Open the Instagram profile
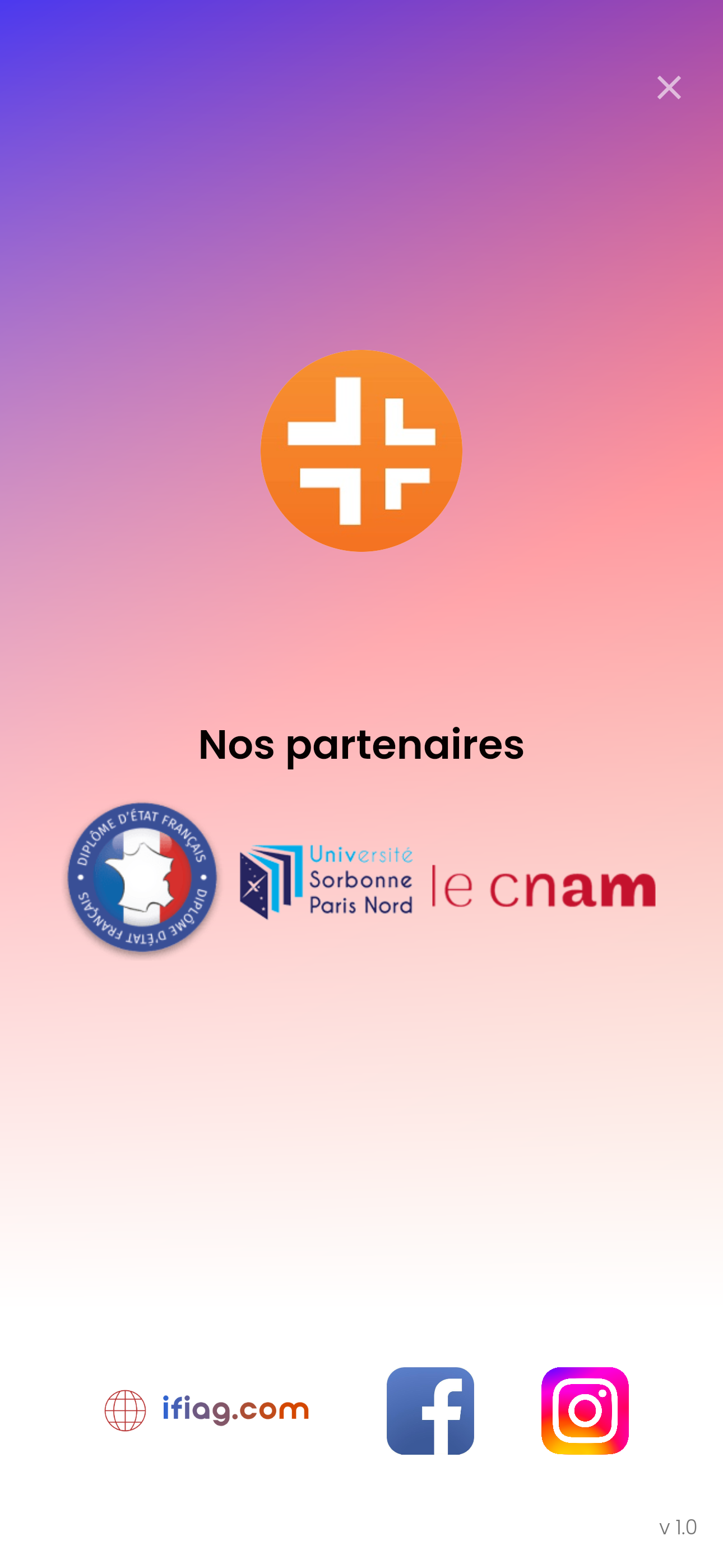 point(584,1410)
